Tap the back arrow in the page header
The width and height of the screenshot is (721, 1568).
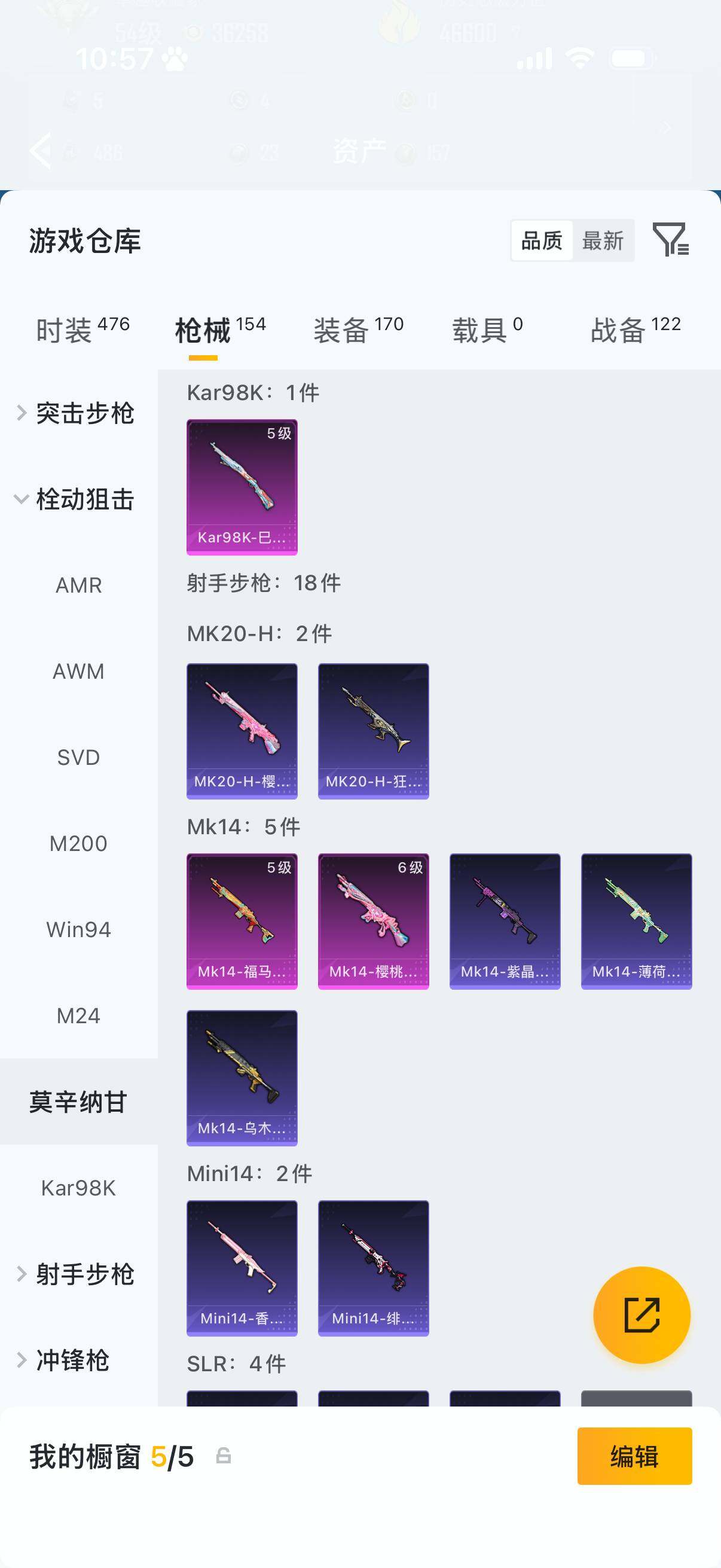(x=40, y=150)
